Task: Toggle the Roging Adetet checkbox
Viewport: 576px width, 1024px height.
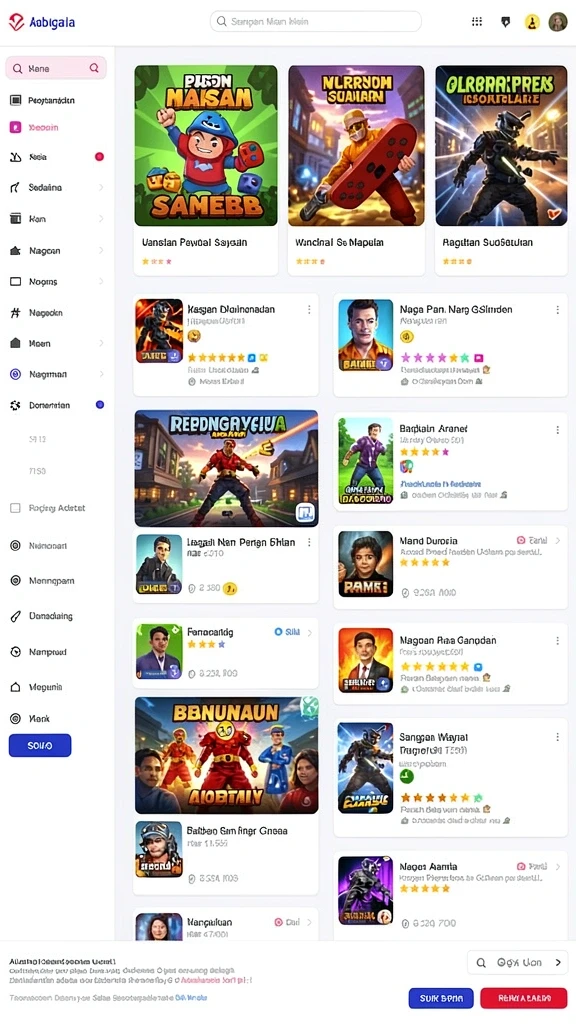Action: coord(15,508)
